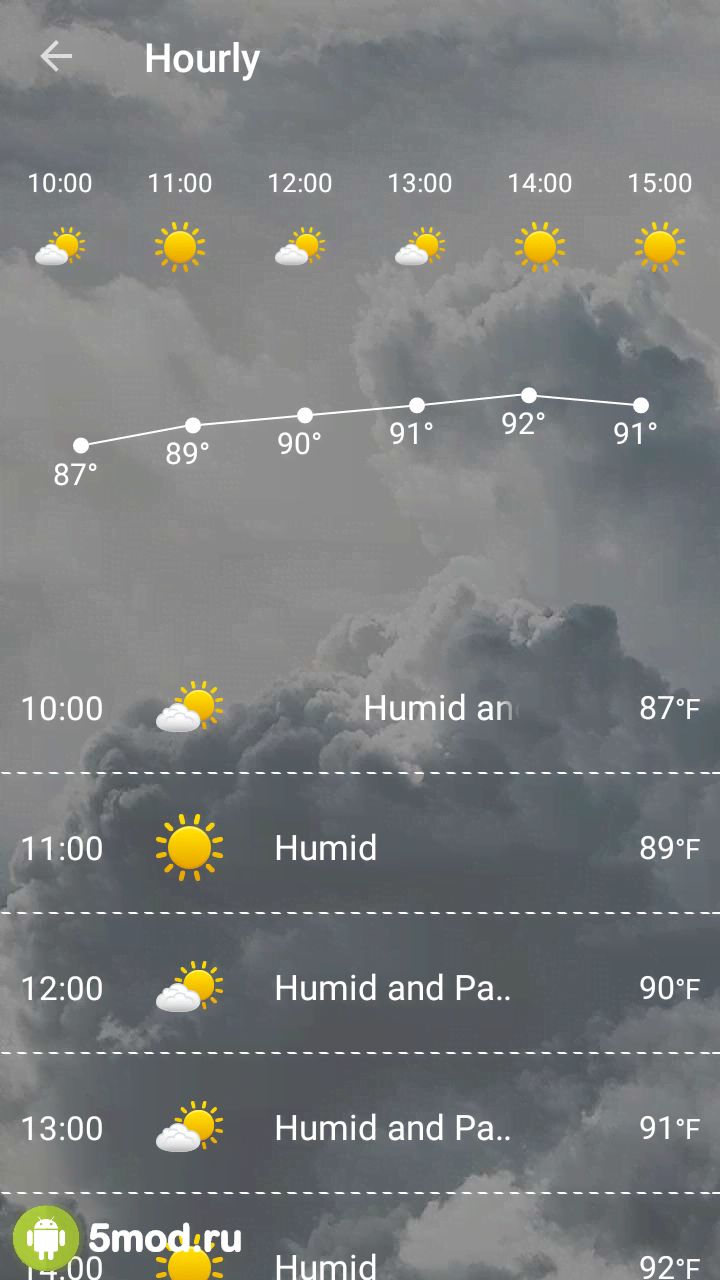This screenshot has height=1280, width=720.
Task: View the 13:00 forecast row at 91°F
Action: click(360, 1128)
